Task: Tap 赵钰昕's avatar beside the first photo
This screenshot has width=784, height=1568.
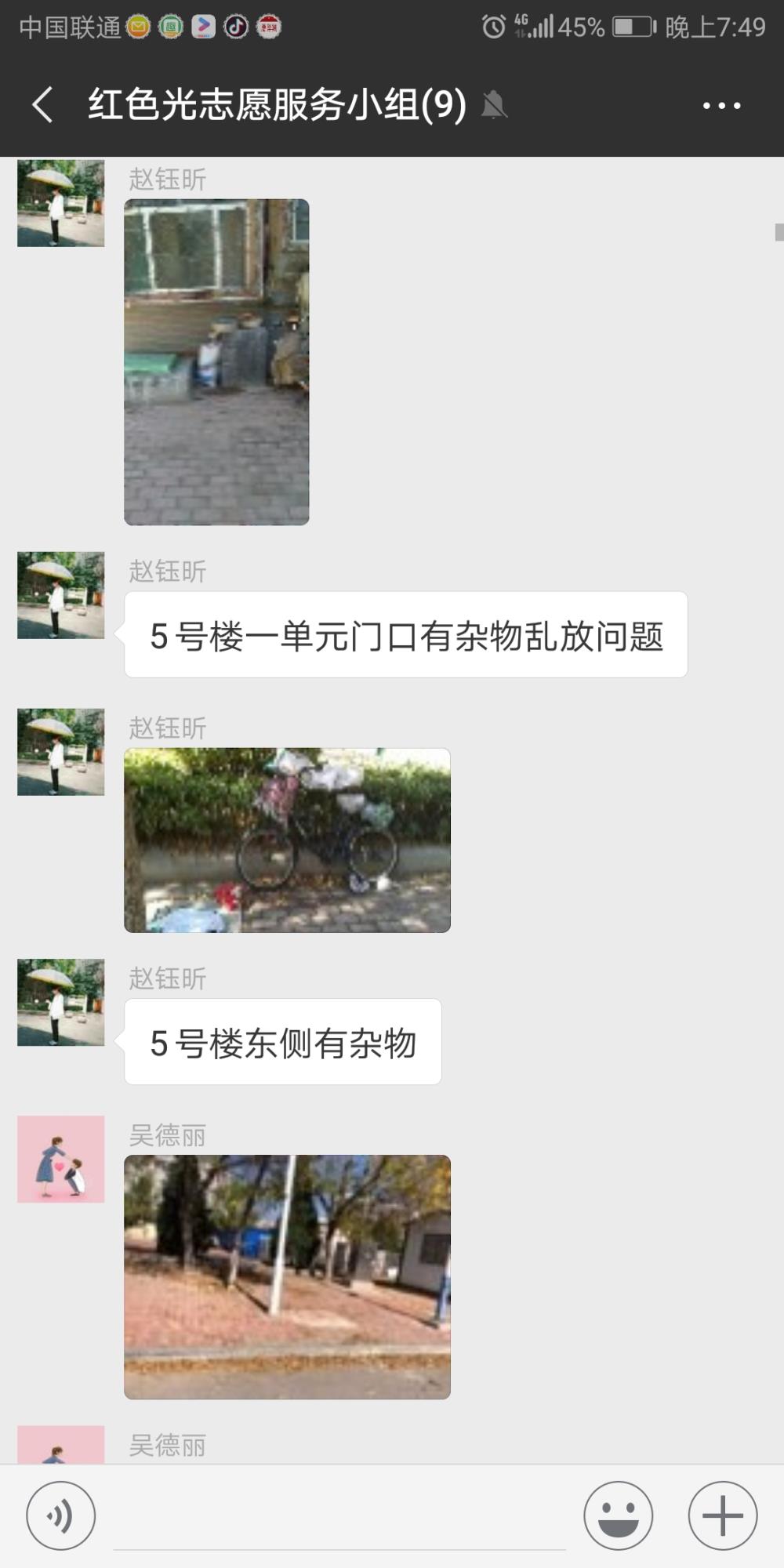Action: pos(61,203)
